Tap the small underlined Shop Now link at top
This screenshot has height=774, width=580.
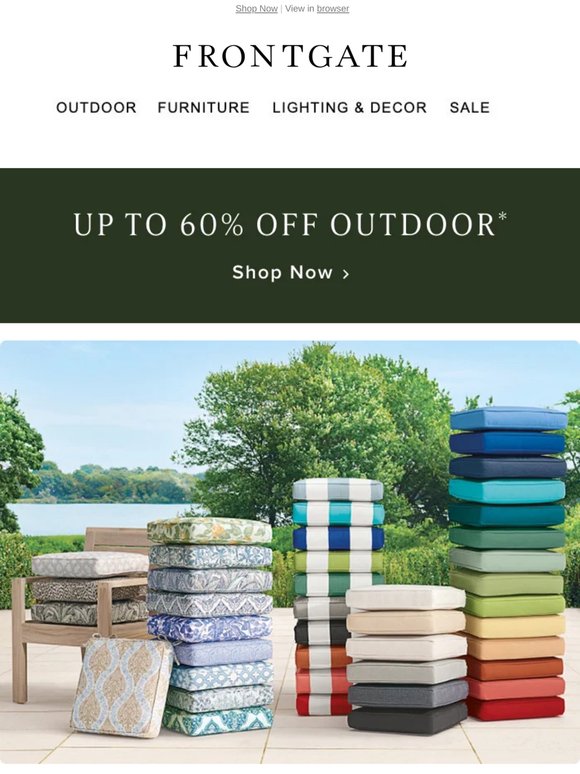257,8
